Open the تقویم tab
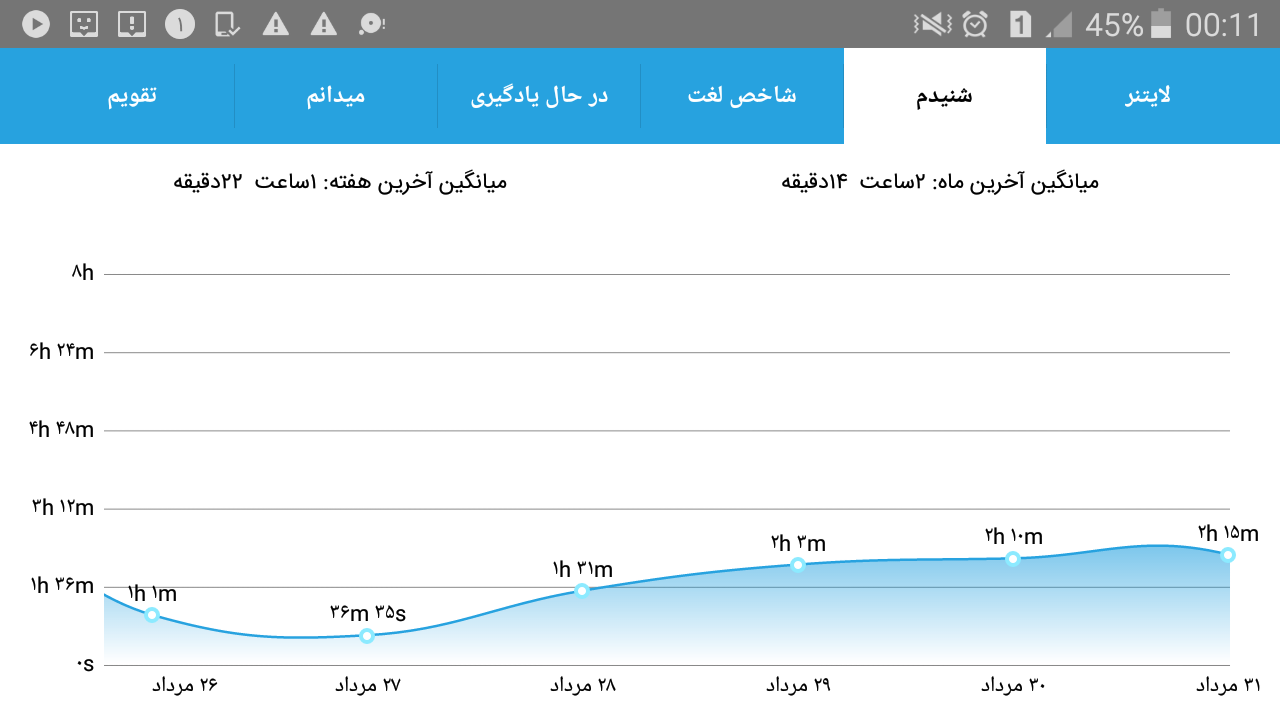Screen dimensions: 1280x720 tap(132, 96)
